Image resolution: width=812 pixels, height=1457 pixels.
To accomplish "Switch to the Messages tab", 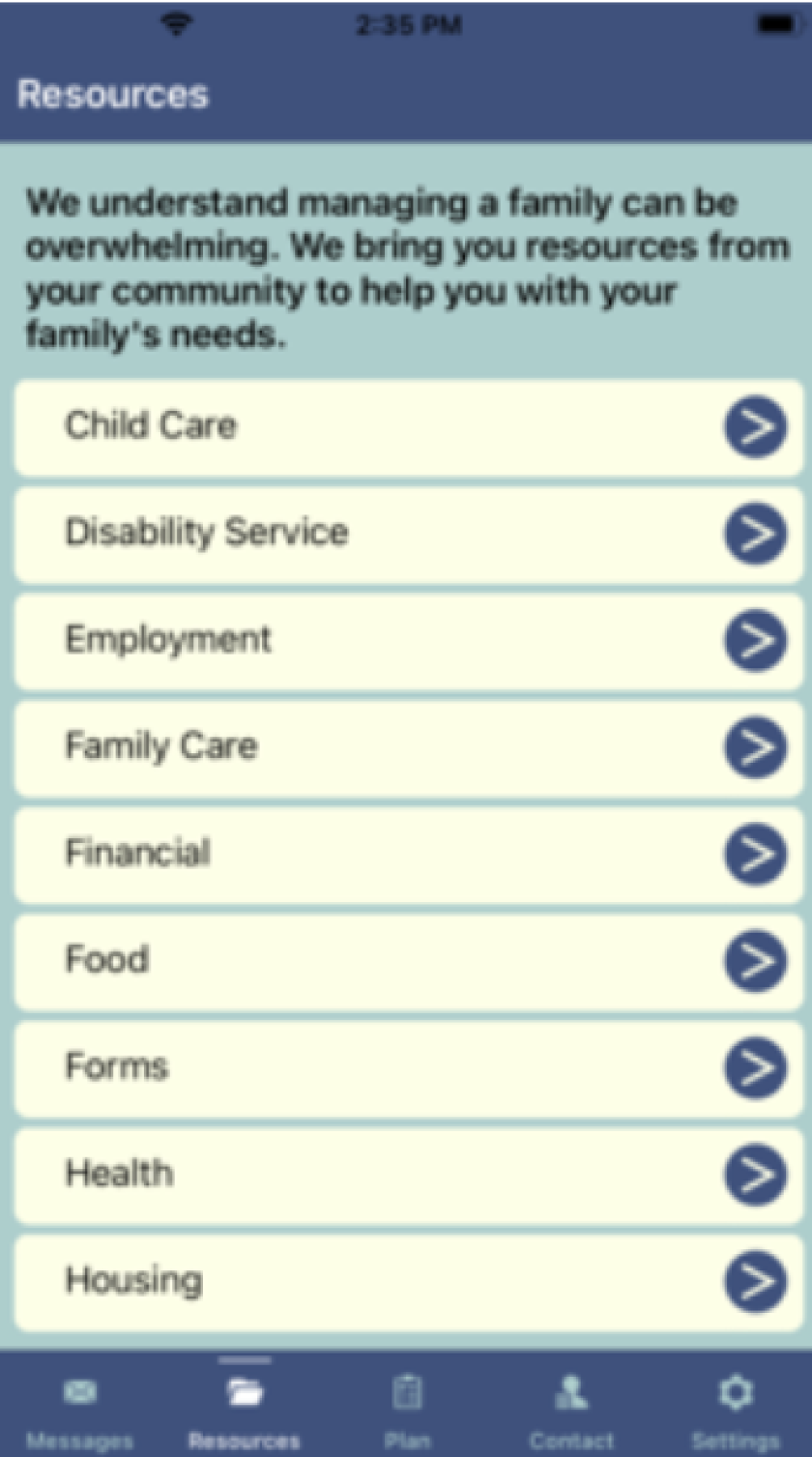I will pyautogui.click(x=79, y=1409).
